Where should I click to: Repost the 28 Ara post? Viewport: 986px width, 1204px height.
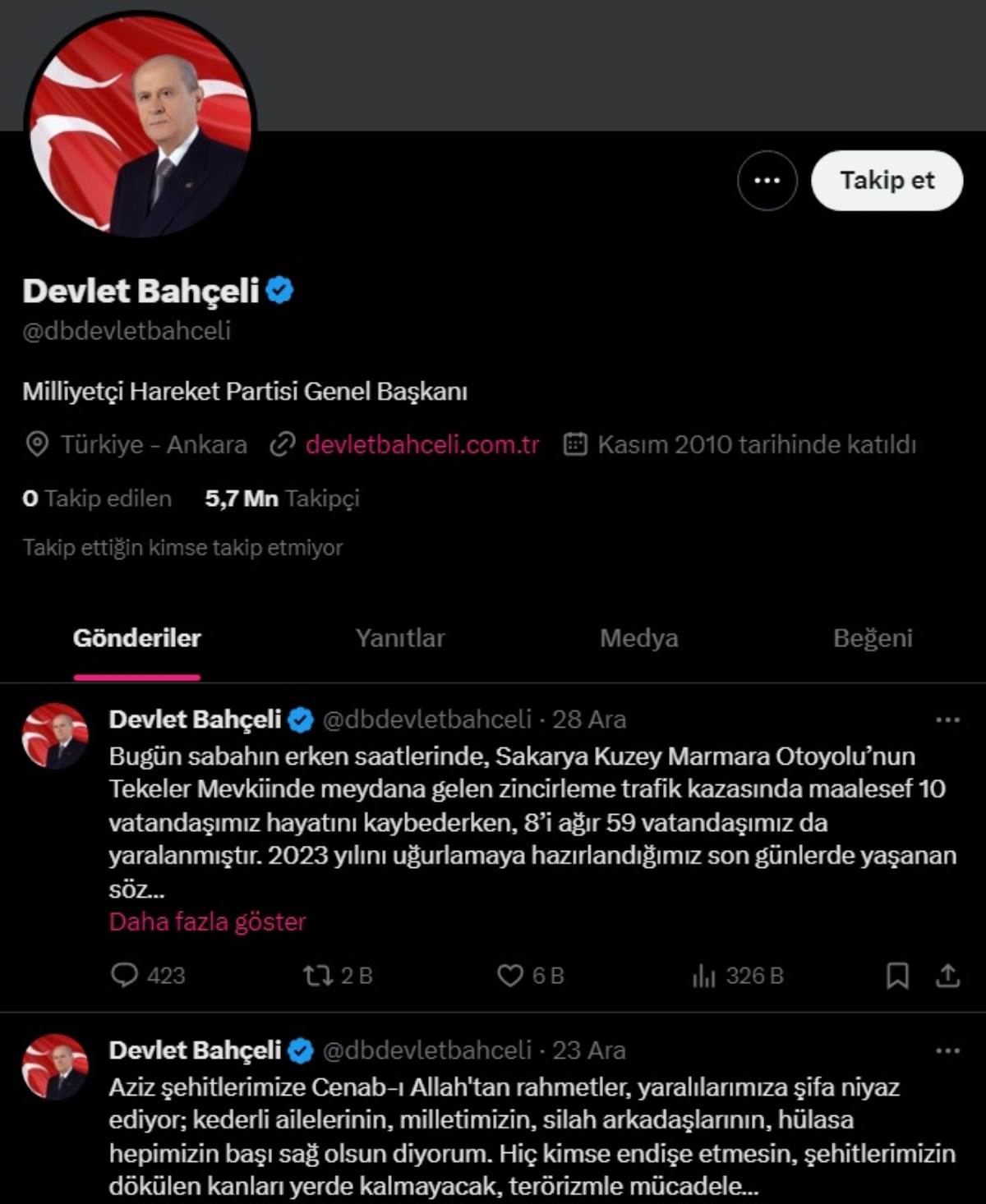(318, 975)
